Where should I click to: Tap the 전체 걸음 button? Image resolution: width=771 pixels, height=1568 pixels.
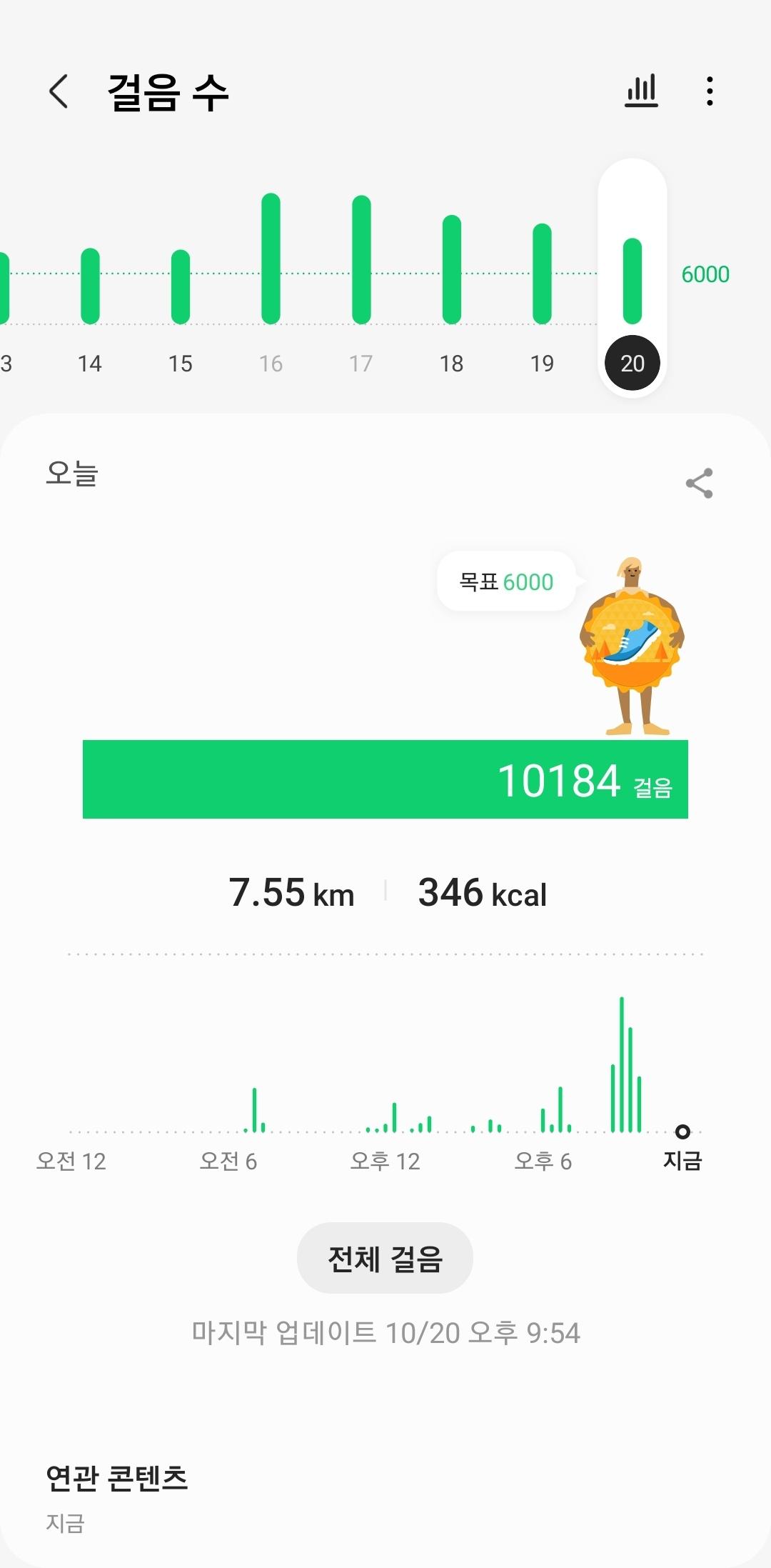(385, 1258)
